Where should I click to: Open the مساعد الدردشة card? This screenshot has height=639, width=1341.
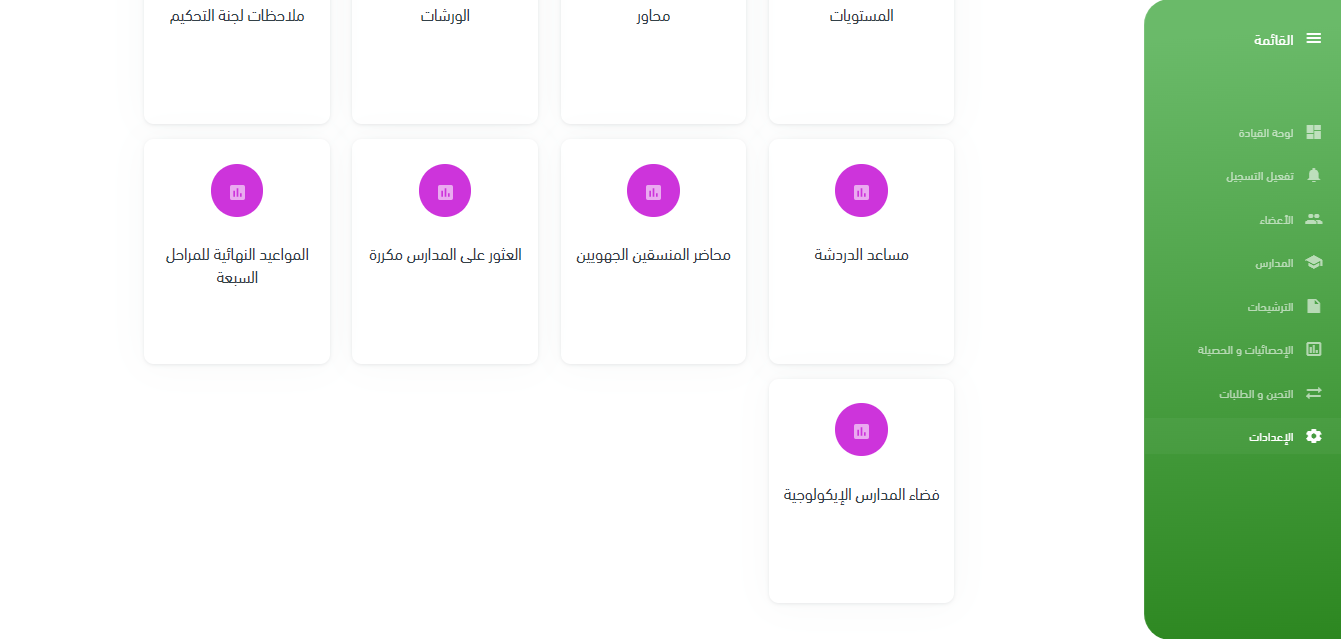861,251
